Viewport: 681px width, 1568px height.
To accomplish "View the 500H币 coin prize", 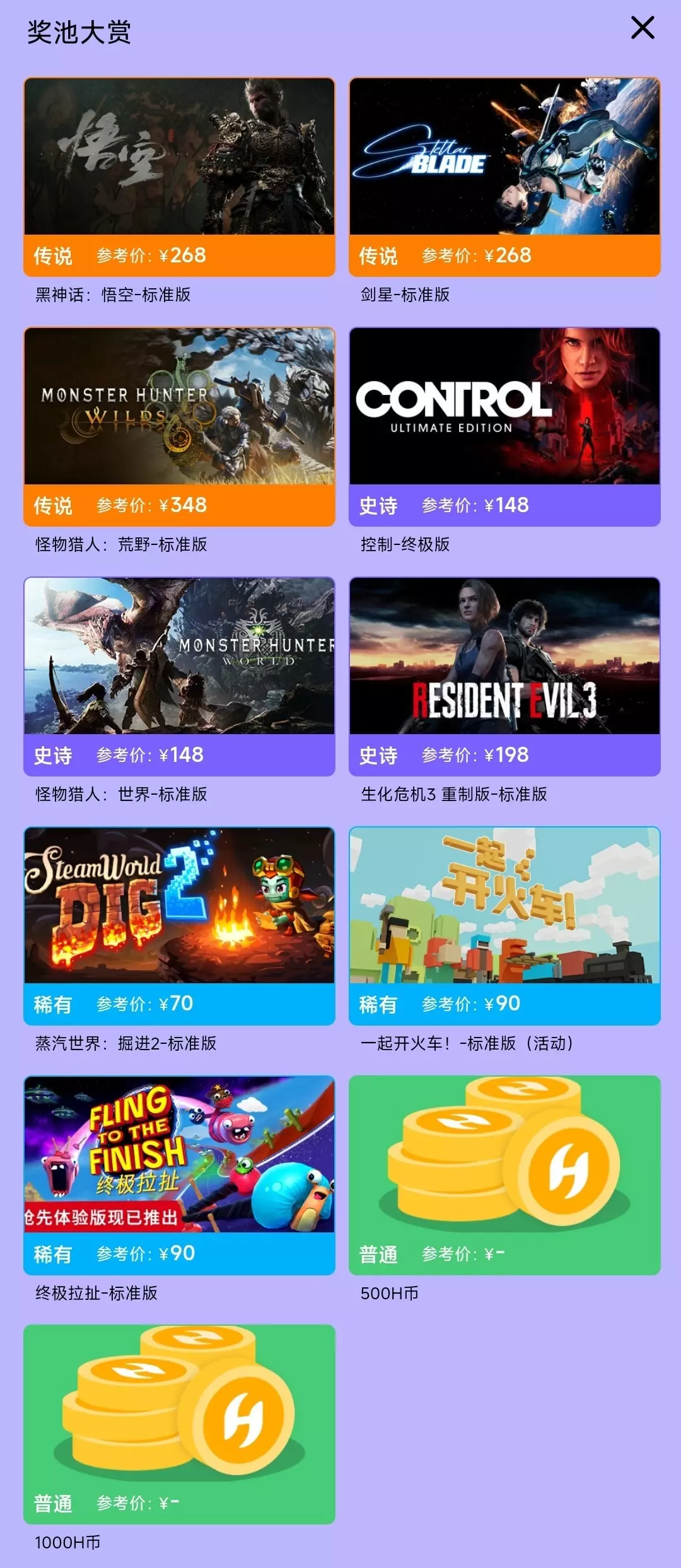I will (x=504, y=1174).
